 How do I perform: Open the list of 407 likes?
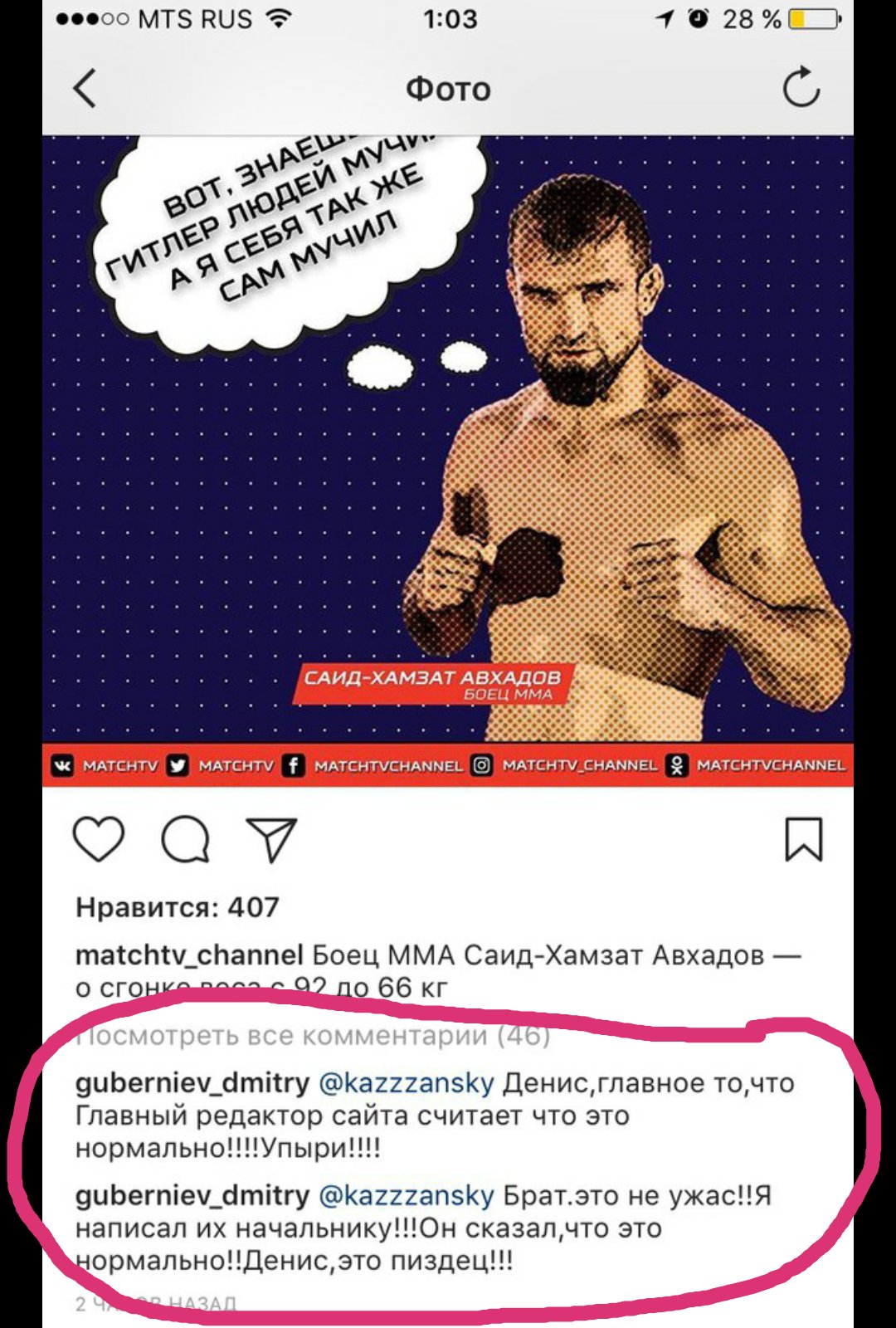[x=178, y=907]
